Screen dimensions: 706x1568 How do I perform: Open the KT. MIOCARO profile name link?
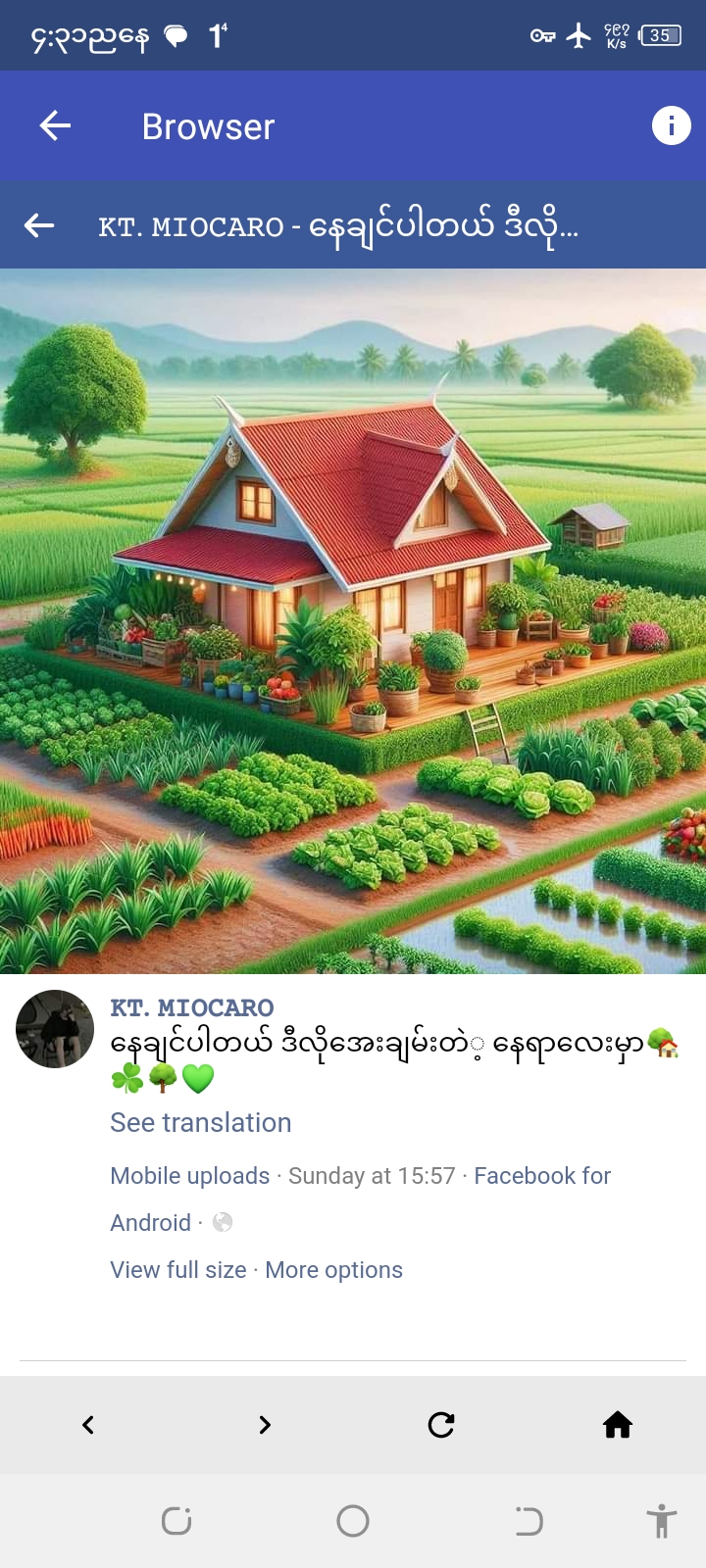click(192, 1007)
